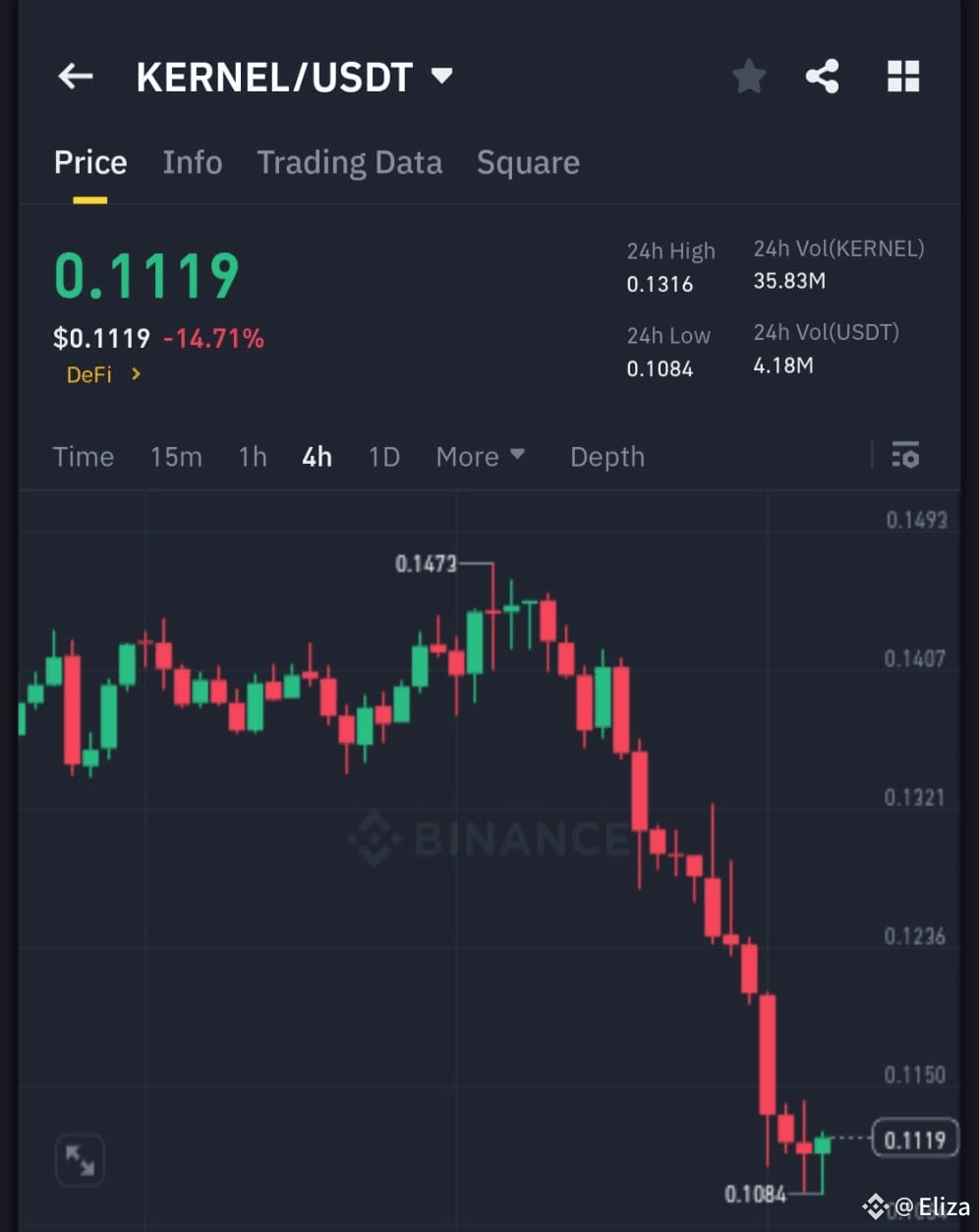Open the grid layout icon top right
Screen dimensions: 979x1232
coord(902,77)
